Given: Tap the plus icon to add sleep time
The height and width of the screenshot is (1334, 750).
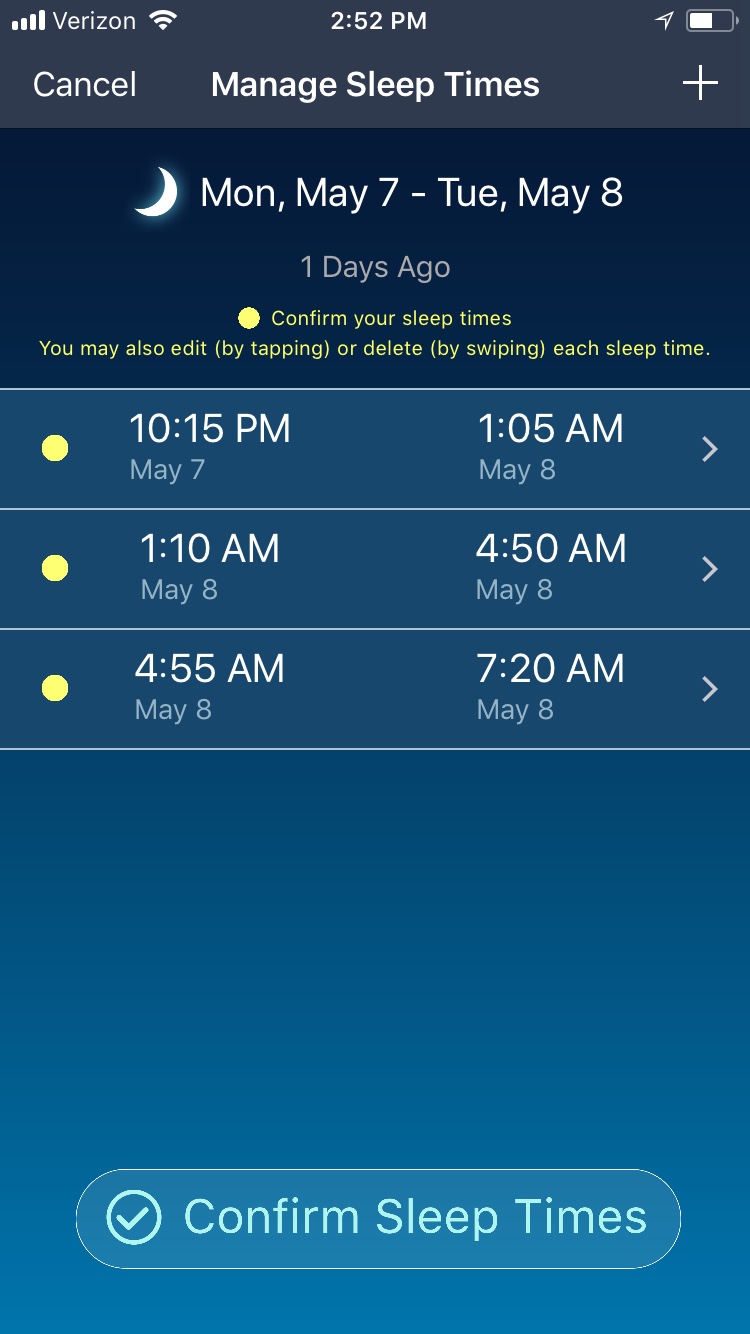Looking at the screenshot, I should click(x=700, y=83).
